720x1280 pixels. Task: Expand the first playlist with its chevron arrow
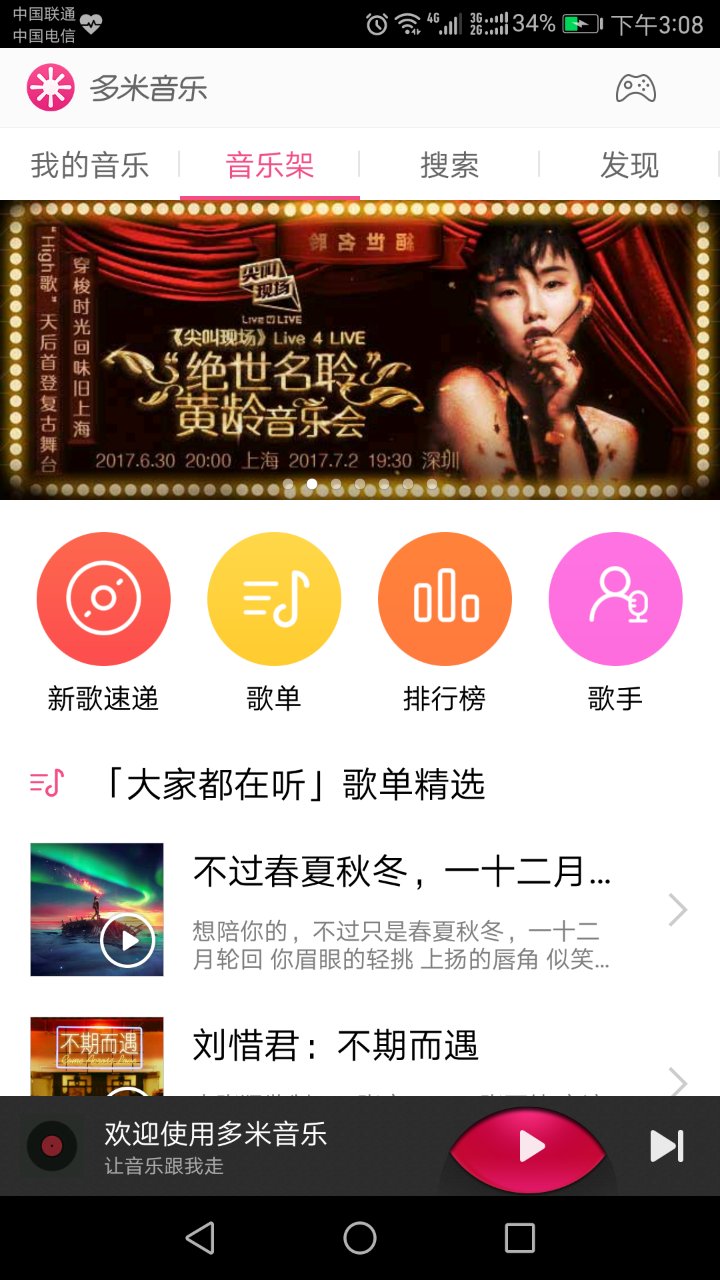[x=678, y=908]
